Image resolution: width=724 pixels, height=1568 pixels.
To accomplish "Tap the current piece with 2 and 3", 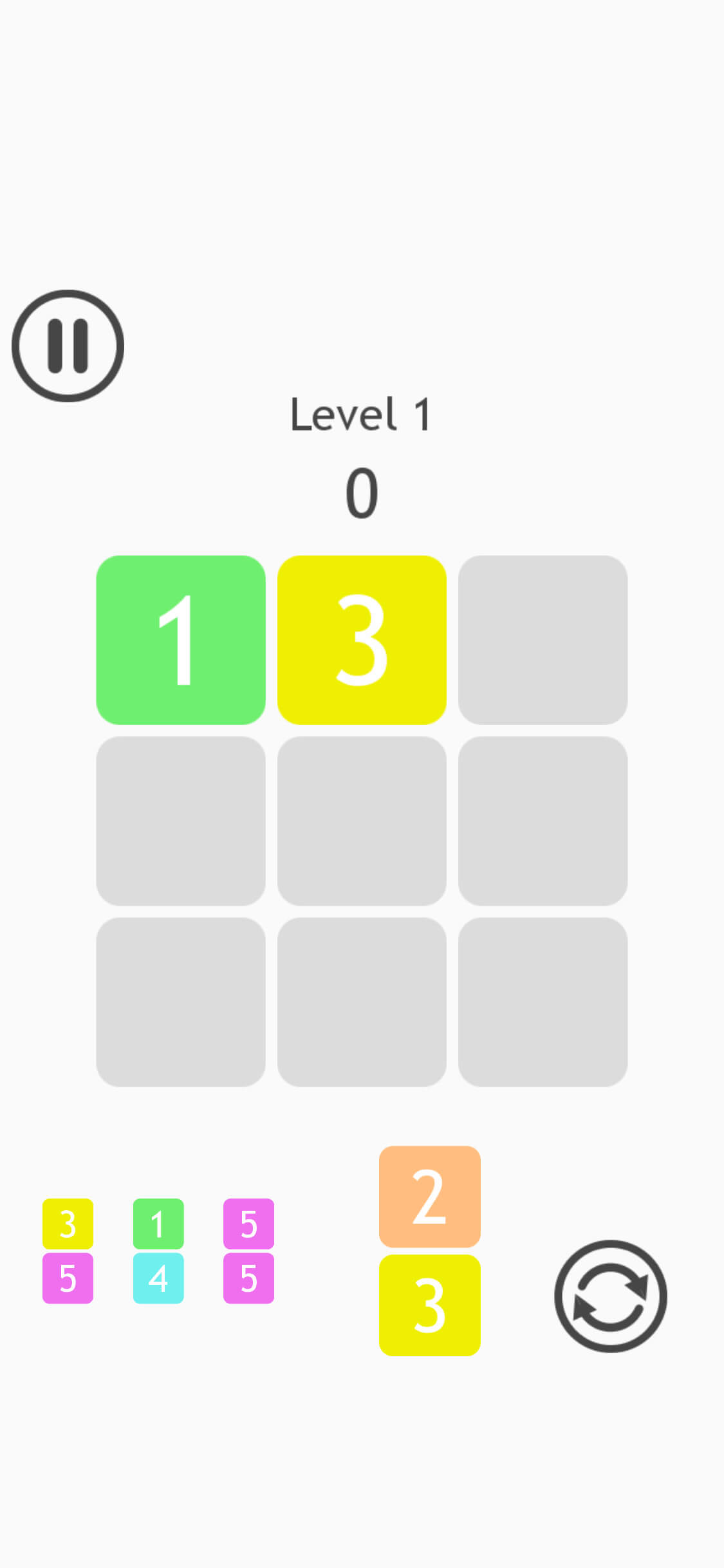I will pyautogui.click(x=429, y=1251).
